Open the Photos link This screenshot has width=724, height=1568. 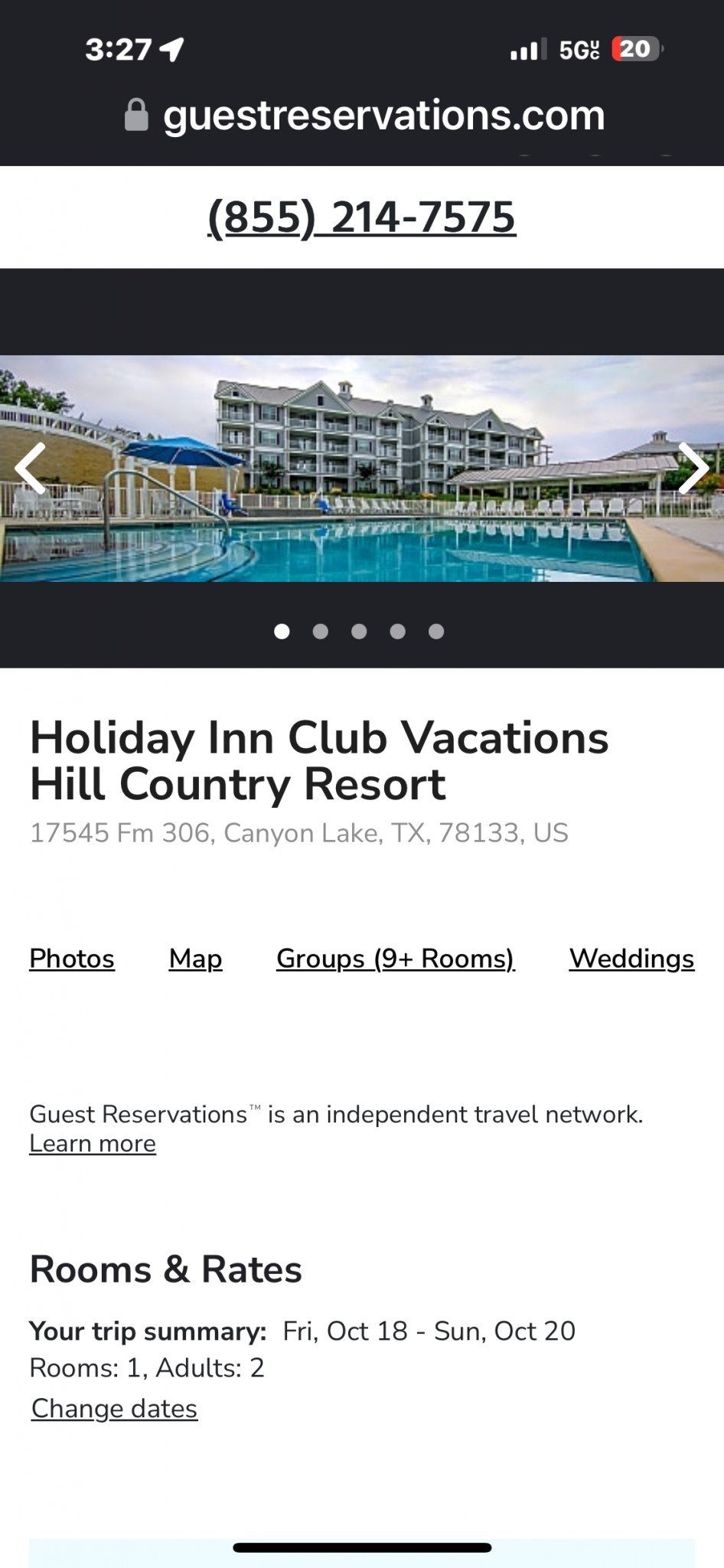pos(72,959)
